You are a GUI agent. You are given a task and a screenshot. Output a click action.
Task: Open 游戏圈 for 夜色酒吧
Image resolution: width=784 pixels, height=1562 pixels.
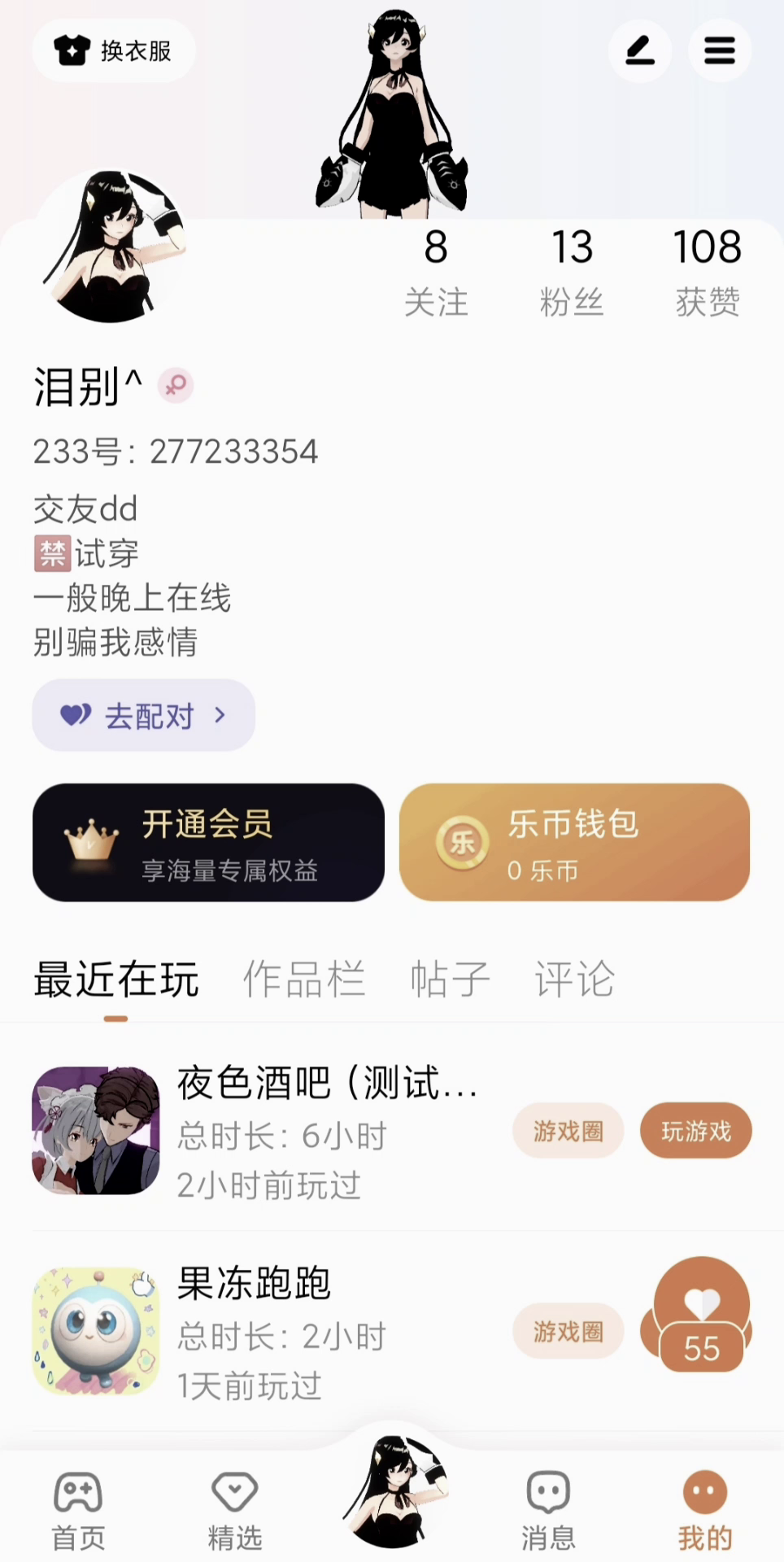[x=568, y=1131]
